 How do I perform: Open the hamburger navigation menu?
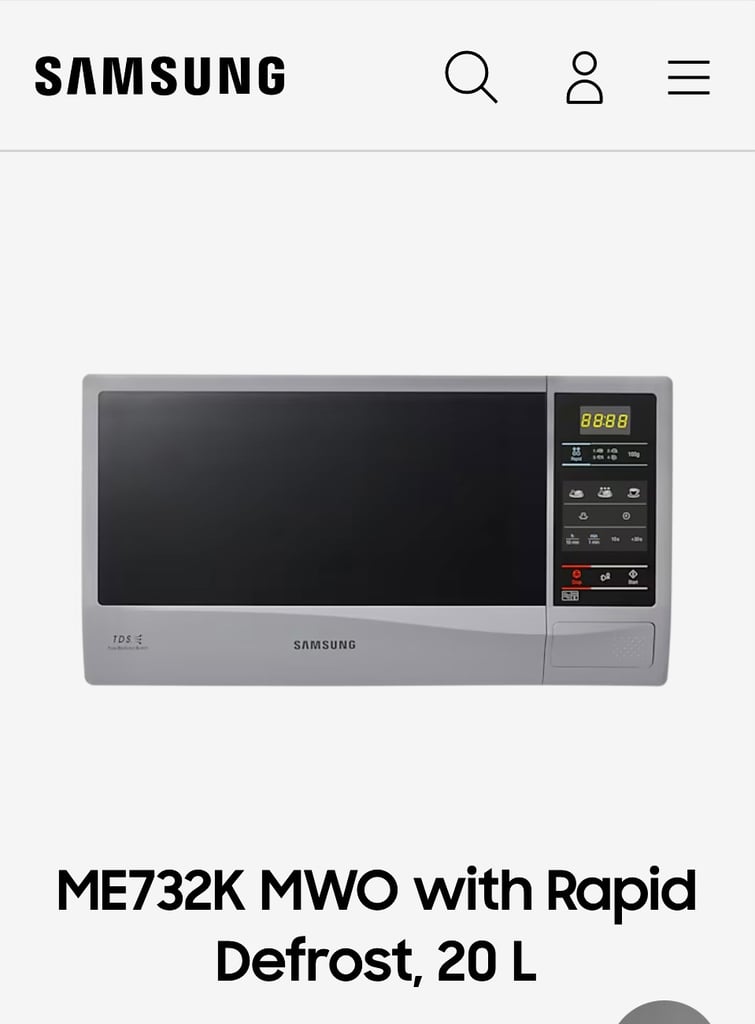tap(689, 77)
